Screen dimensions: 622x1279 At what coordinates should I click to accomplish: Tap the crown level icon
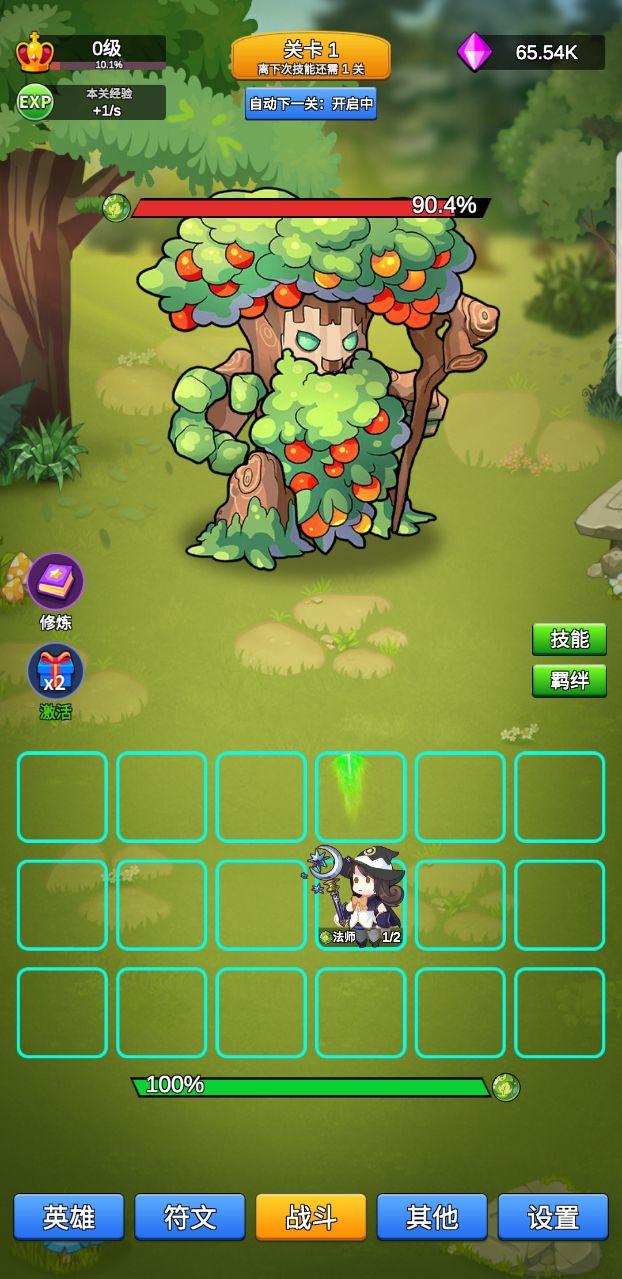[34, 52]
